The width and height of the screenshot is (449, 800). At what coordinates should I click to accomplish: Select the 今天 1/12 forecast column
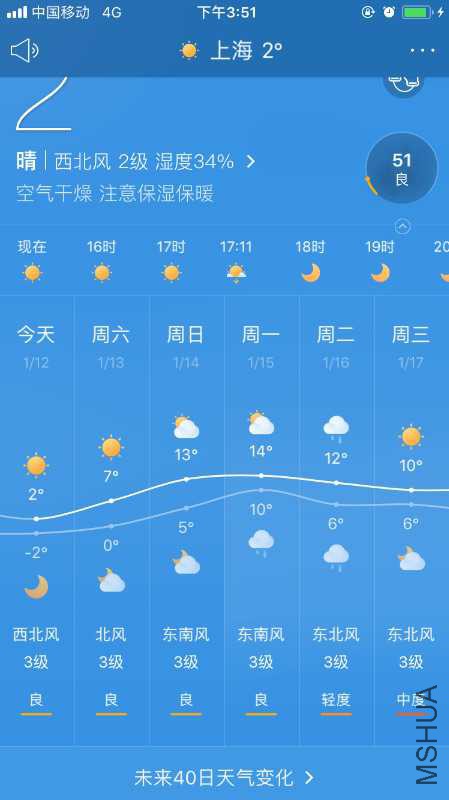(x=37, y=520)
